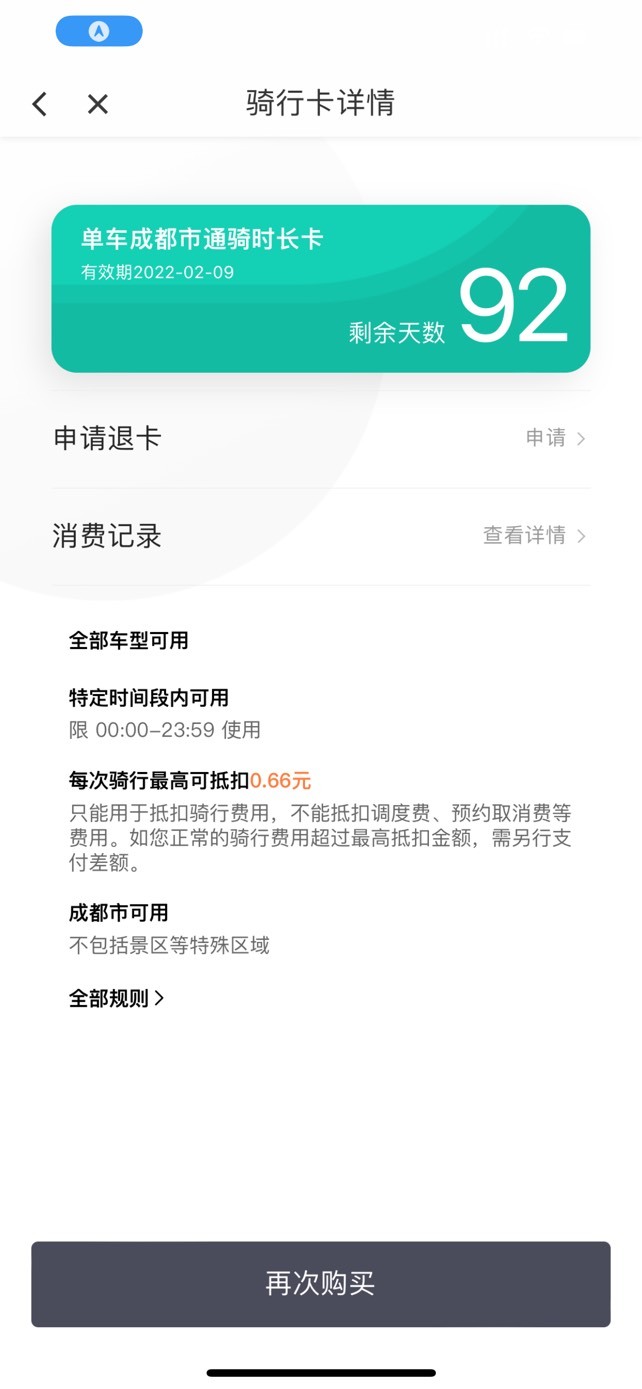Go back using the top-left arrow
Image resolution: width=642 pixels, height=1389 pixels.
39,104
